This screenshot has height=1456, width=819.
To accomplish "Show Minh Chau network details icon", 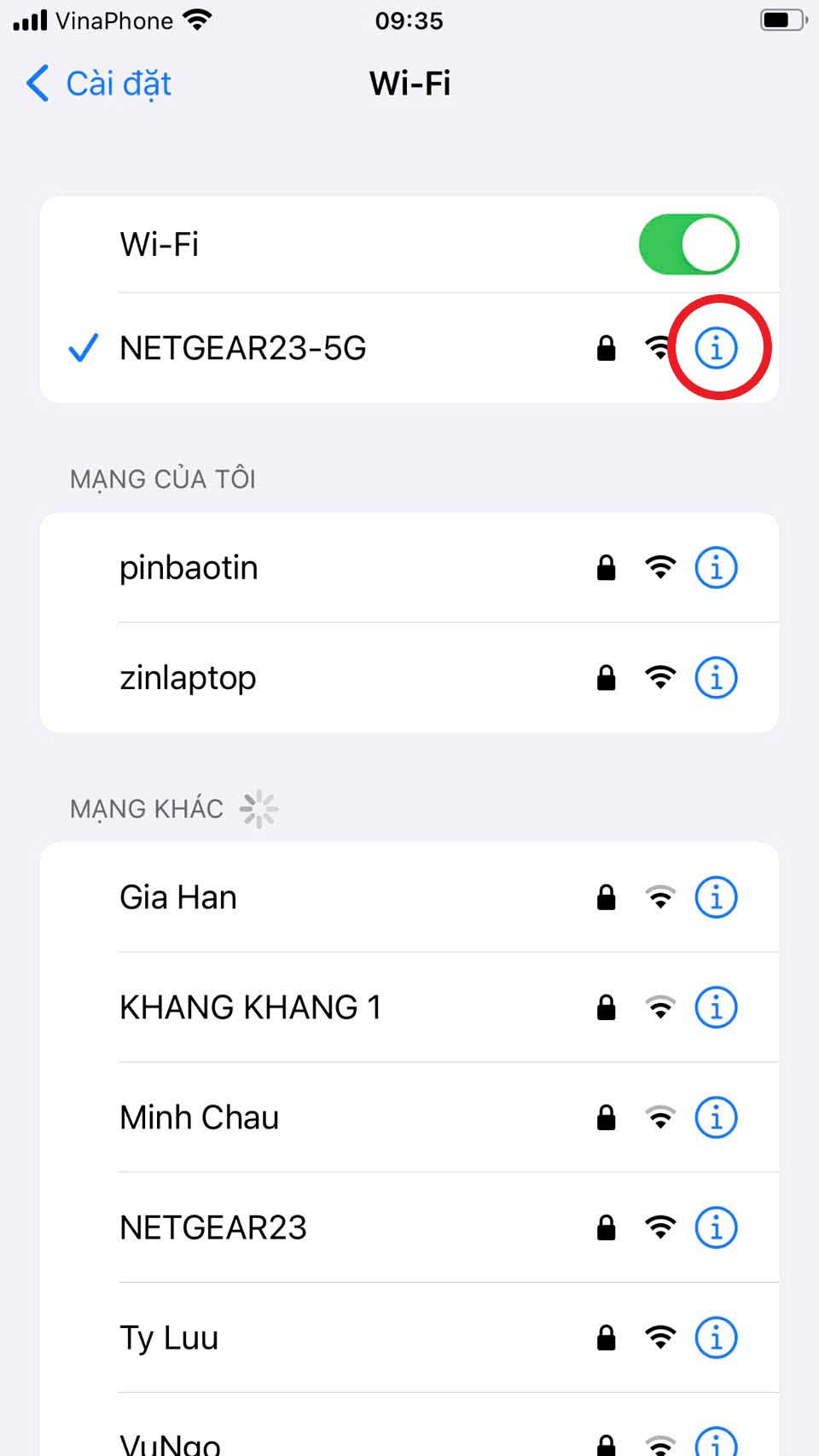I will tap(716, 1117).
